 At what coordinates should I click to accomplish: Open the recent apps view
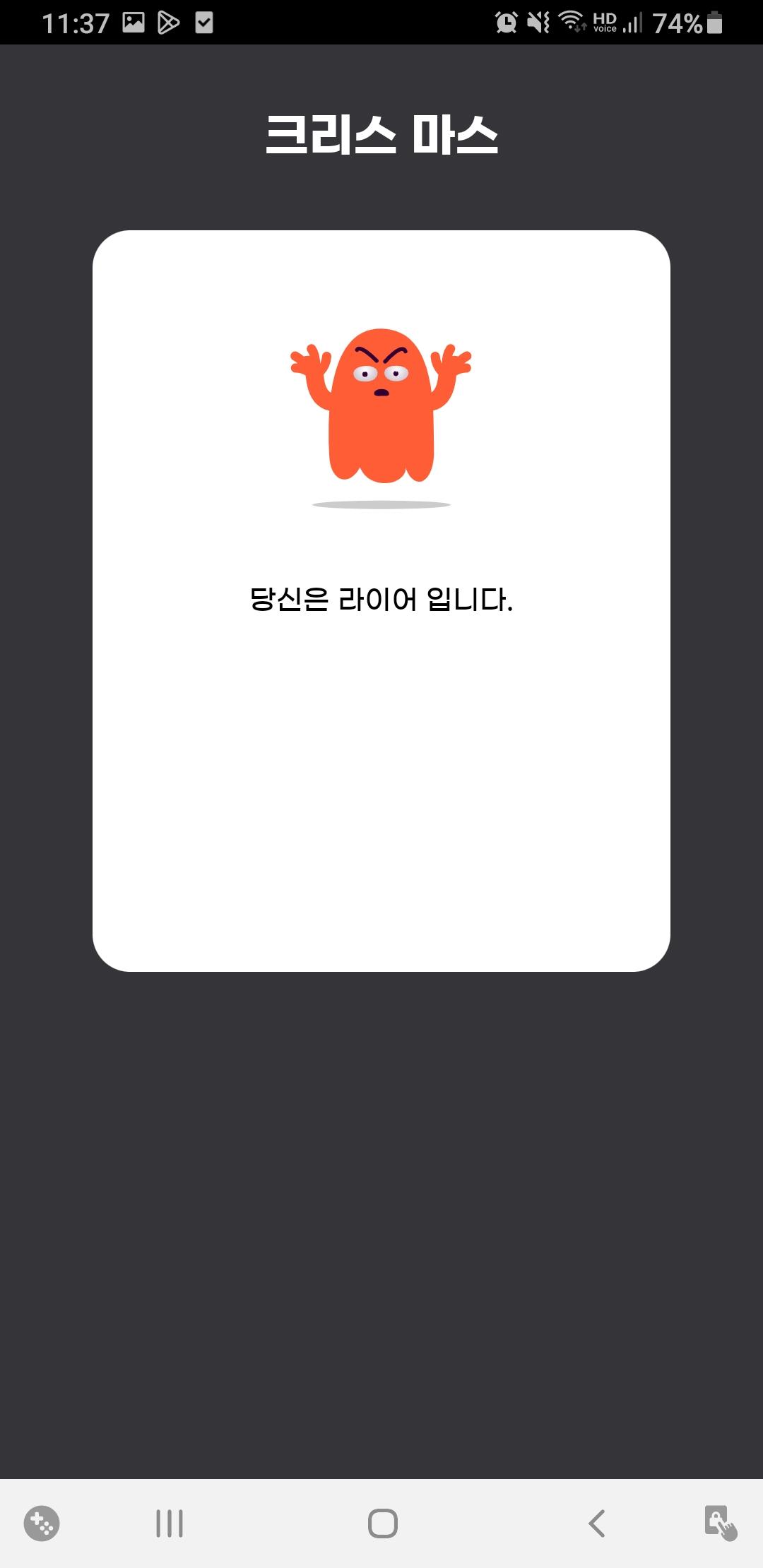(170, 1524)
